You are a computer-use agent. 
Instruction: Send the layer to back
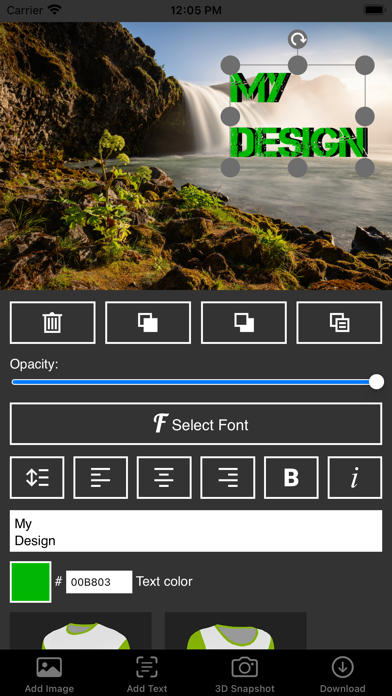(x=244, y=322)
